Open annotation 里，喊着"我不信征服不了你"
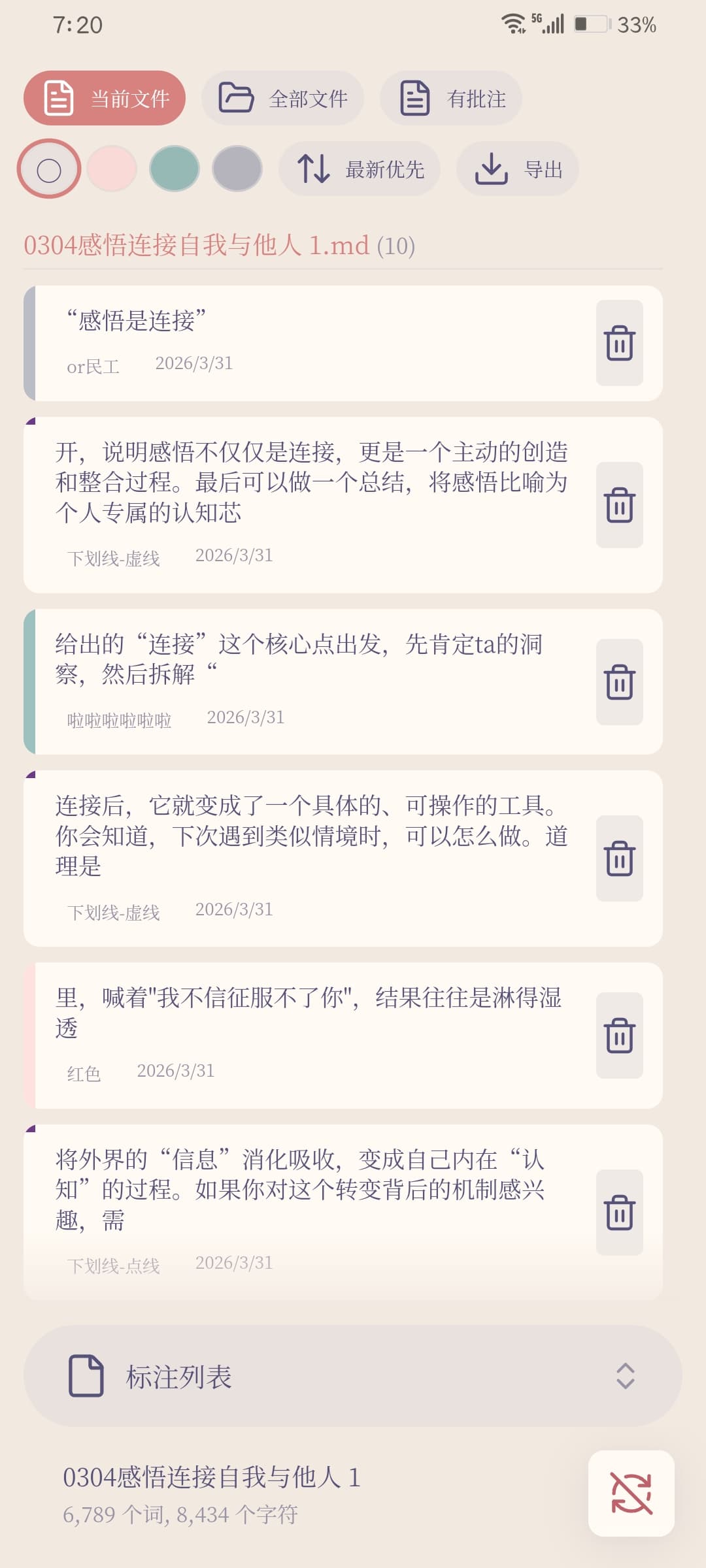Viewport: 706px width, 1568px height. [307, 1011]
